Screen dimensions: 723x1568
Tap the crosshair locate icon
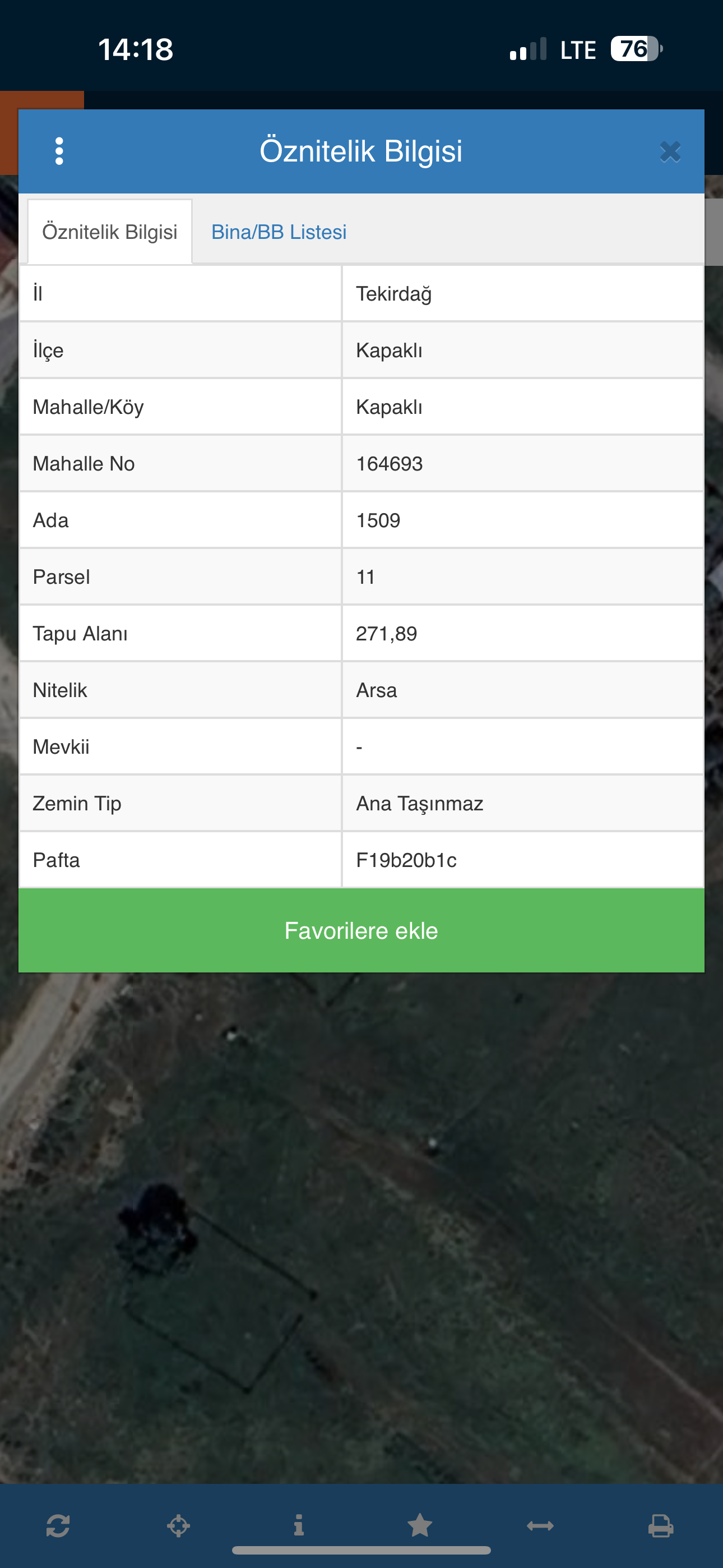coord(178,1525)
